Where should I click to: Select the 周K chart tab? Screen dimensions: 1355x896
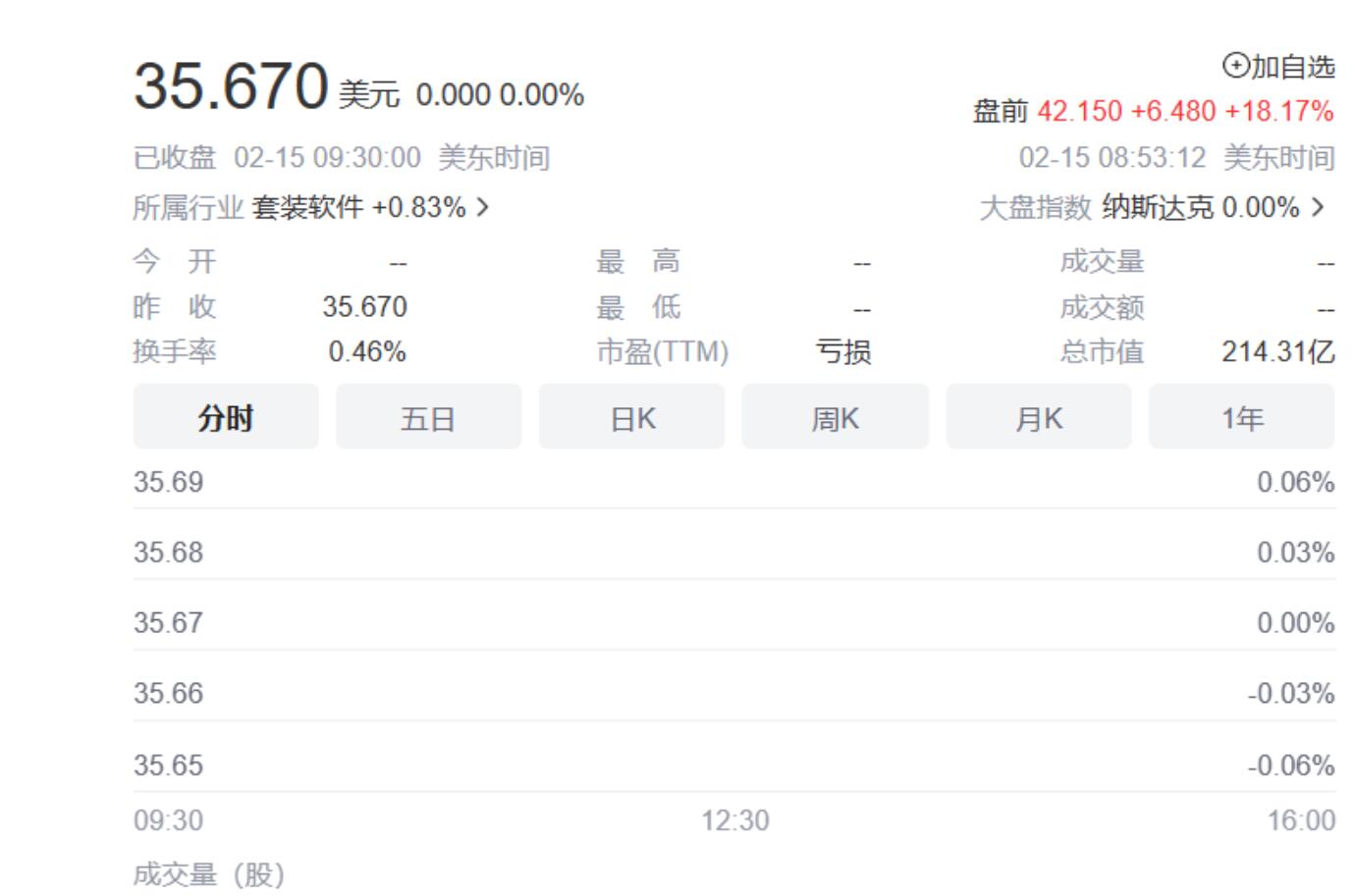click(835, 418)
